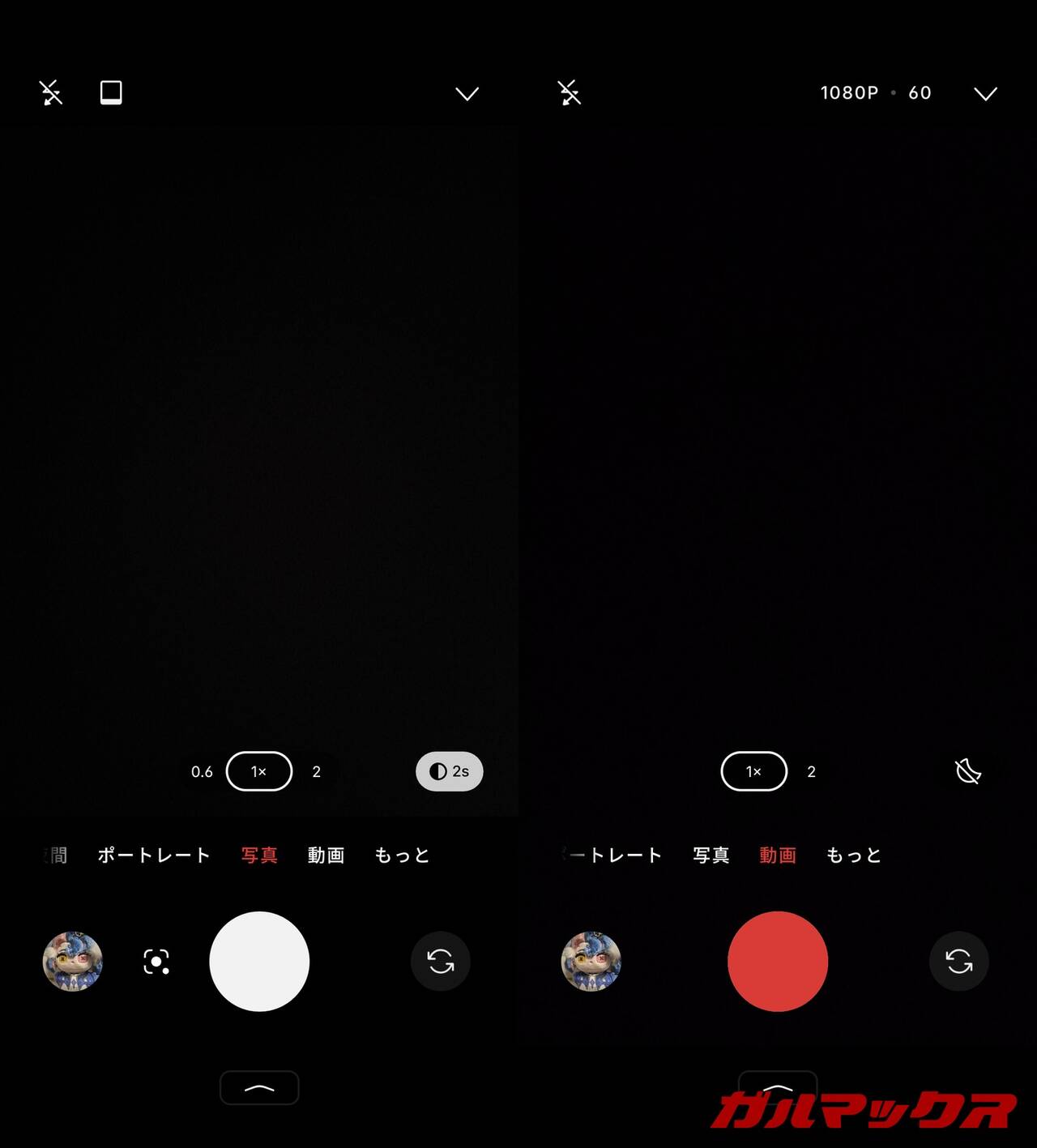Toggle the night video moon icon

tap(968, 771)
